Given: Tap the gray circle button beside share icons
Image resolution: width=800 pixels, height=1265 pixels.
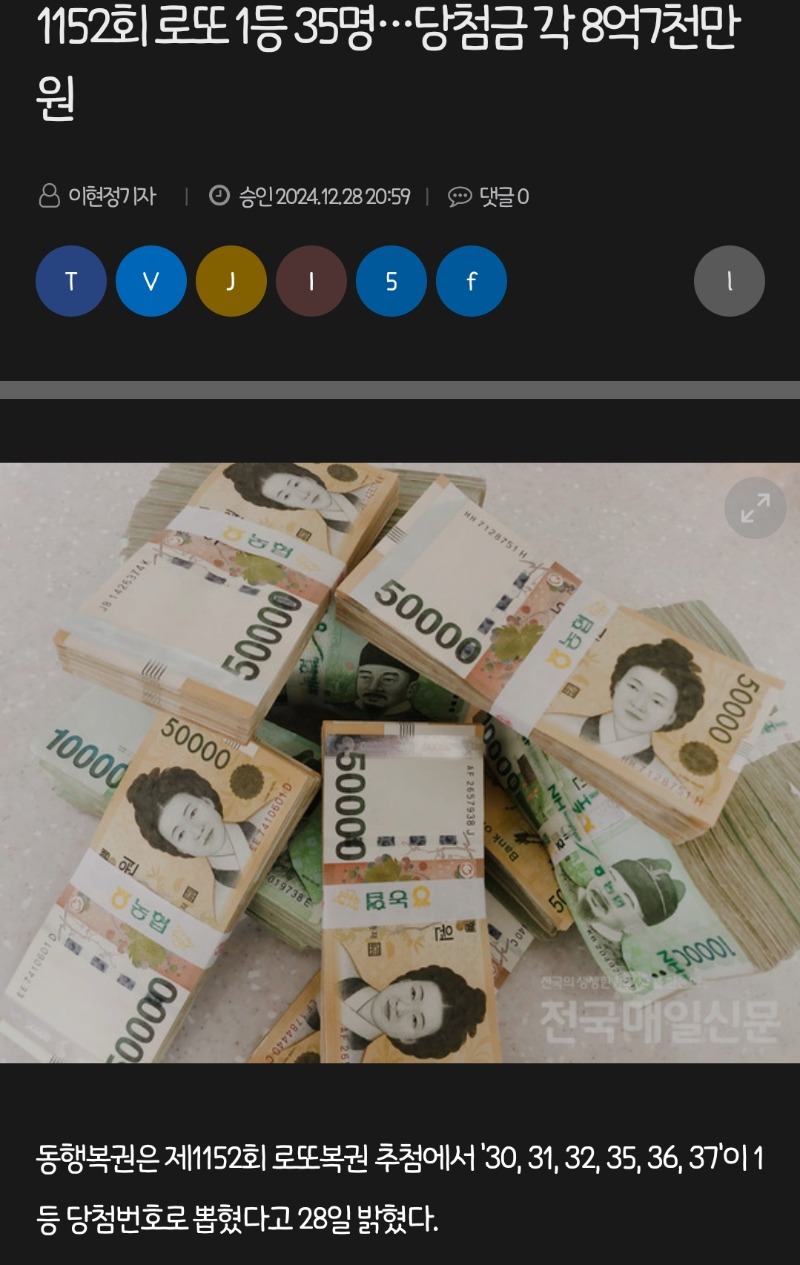Looking at the screenshot, I should (x=729, y=281).
